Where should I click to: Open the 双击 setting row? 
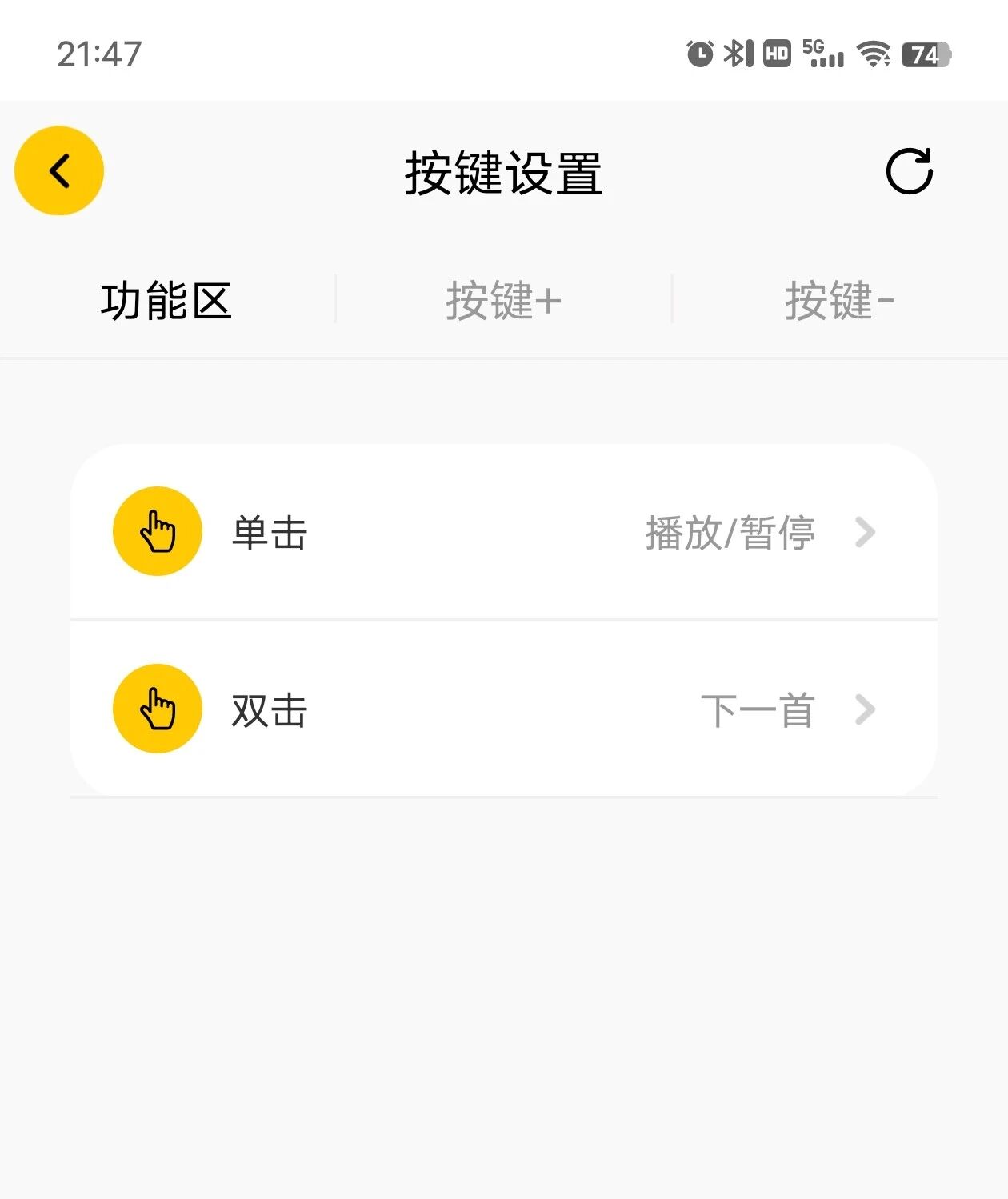[x=504, y=709]
